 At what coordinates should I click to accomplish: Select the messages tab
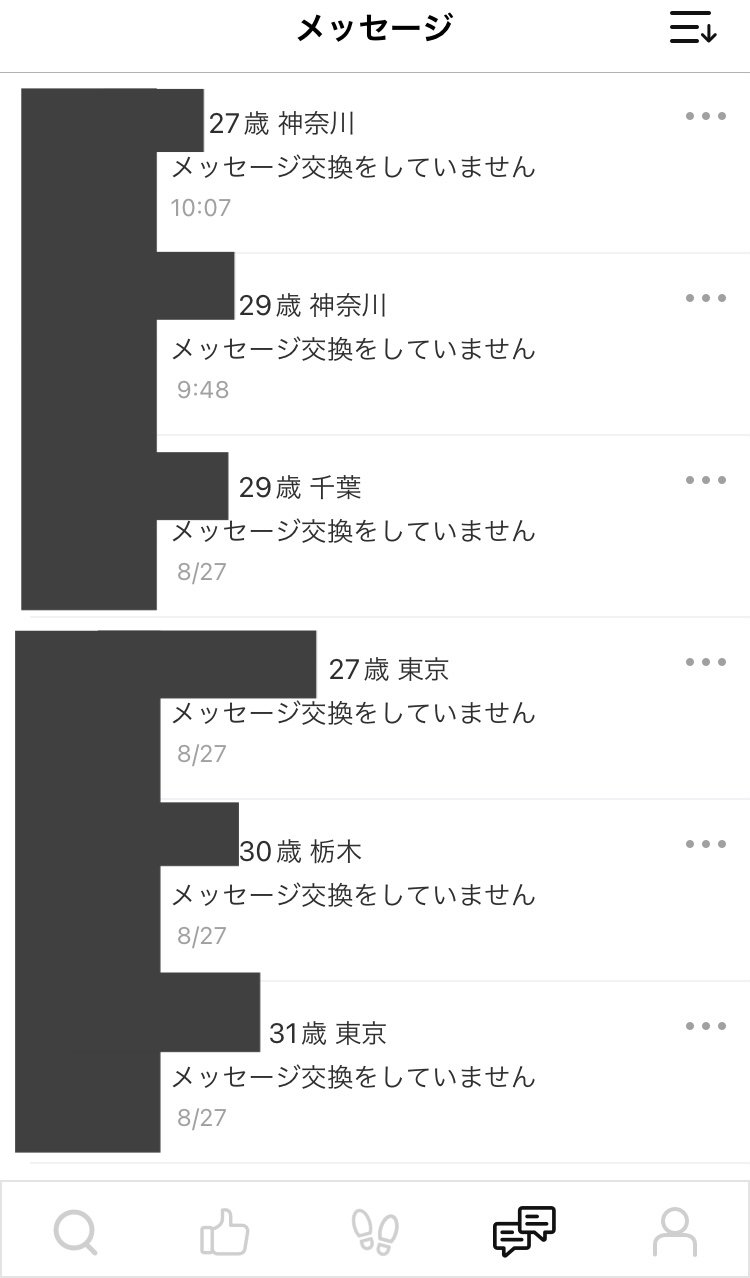pyautogui.click(x=524, y=1232)
